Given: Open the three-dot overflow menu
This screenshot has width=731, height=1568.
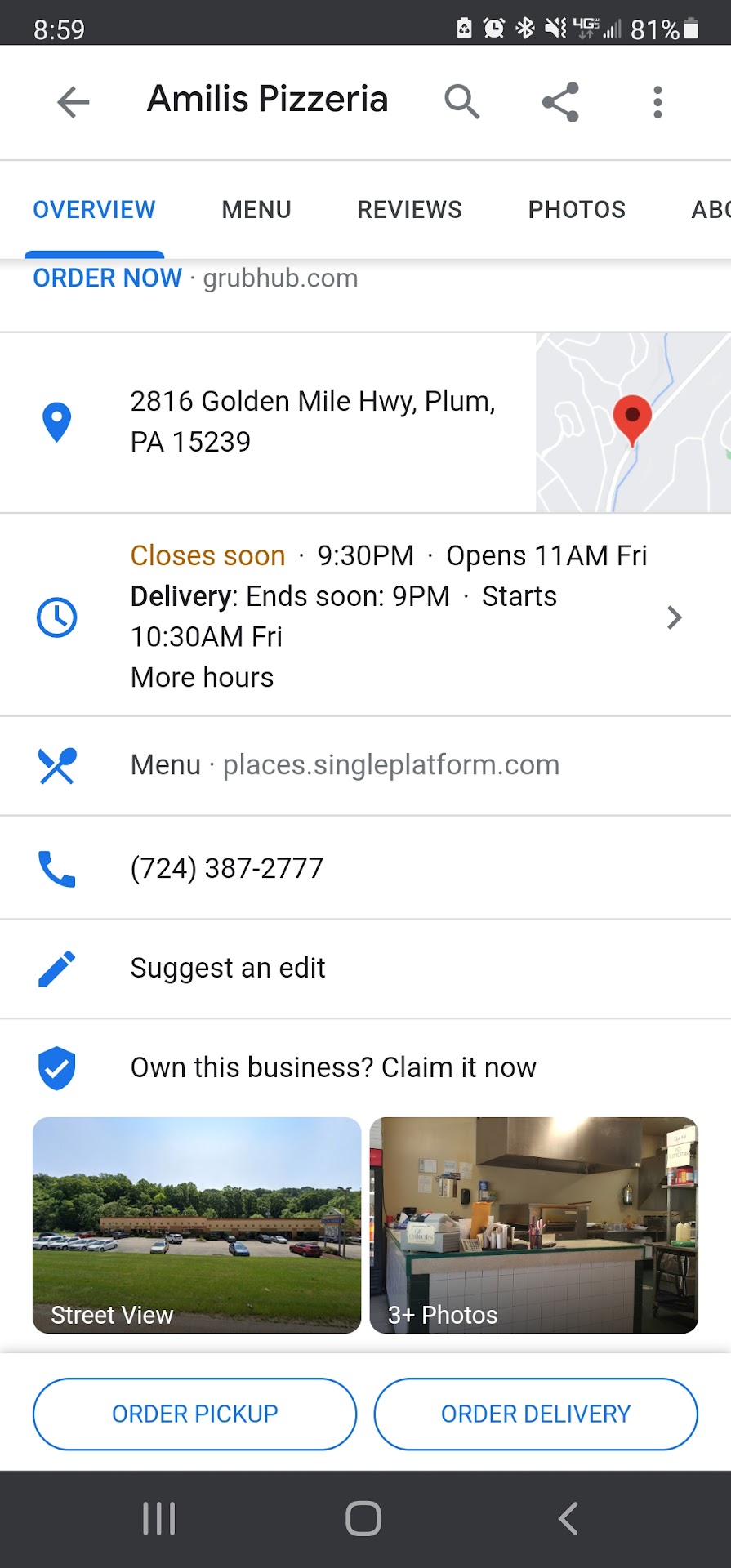Looking at the screenshot, I should pyautogui.click(x=657, y=102).
